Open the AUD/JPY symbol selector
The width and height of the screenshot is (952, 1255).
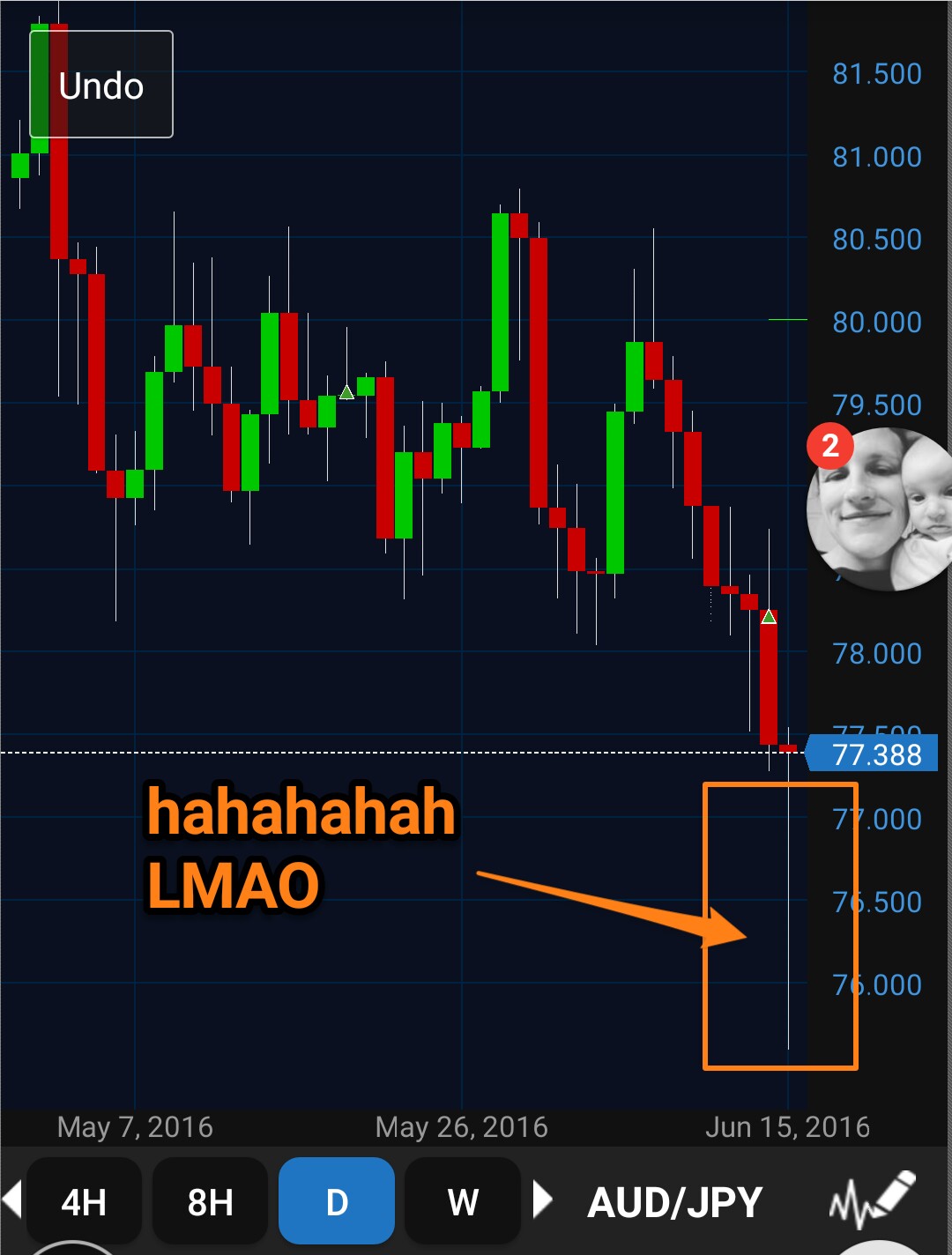674,1202
